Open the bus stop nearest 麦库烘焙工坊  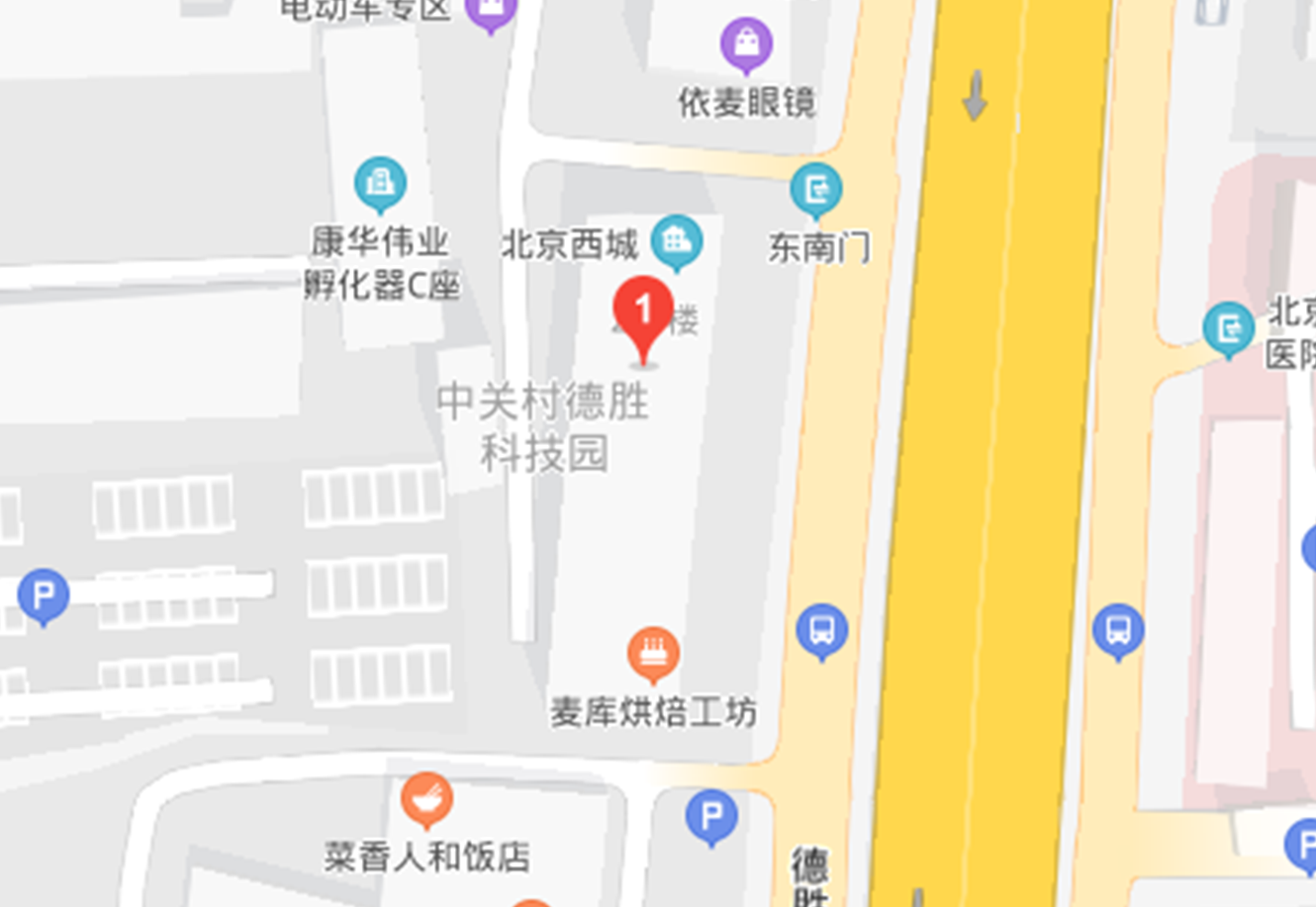coord(821,630)
